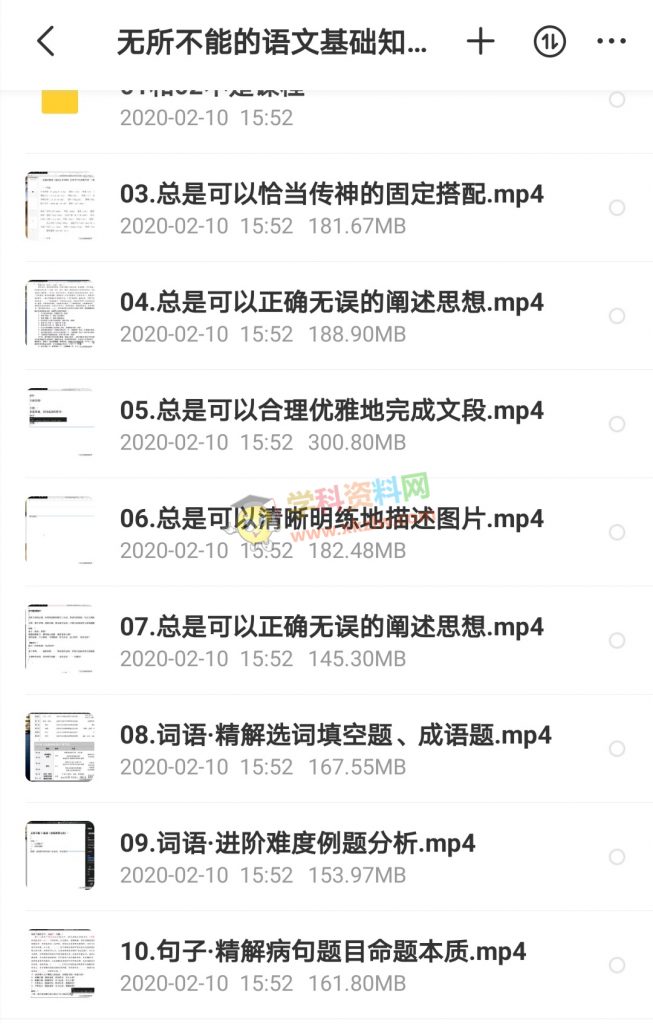Open video 10.句子·精解病句题目命题本质.mp4
Image resolution: width=653 pixels, height=1024 pixels.
click(x=322, y=951)
